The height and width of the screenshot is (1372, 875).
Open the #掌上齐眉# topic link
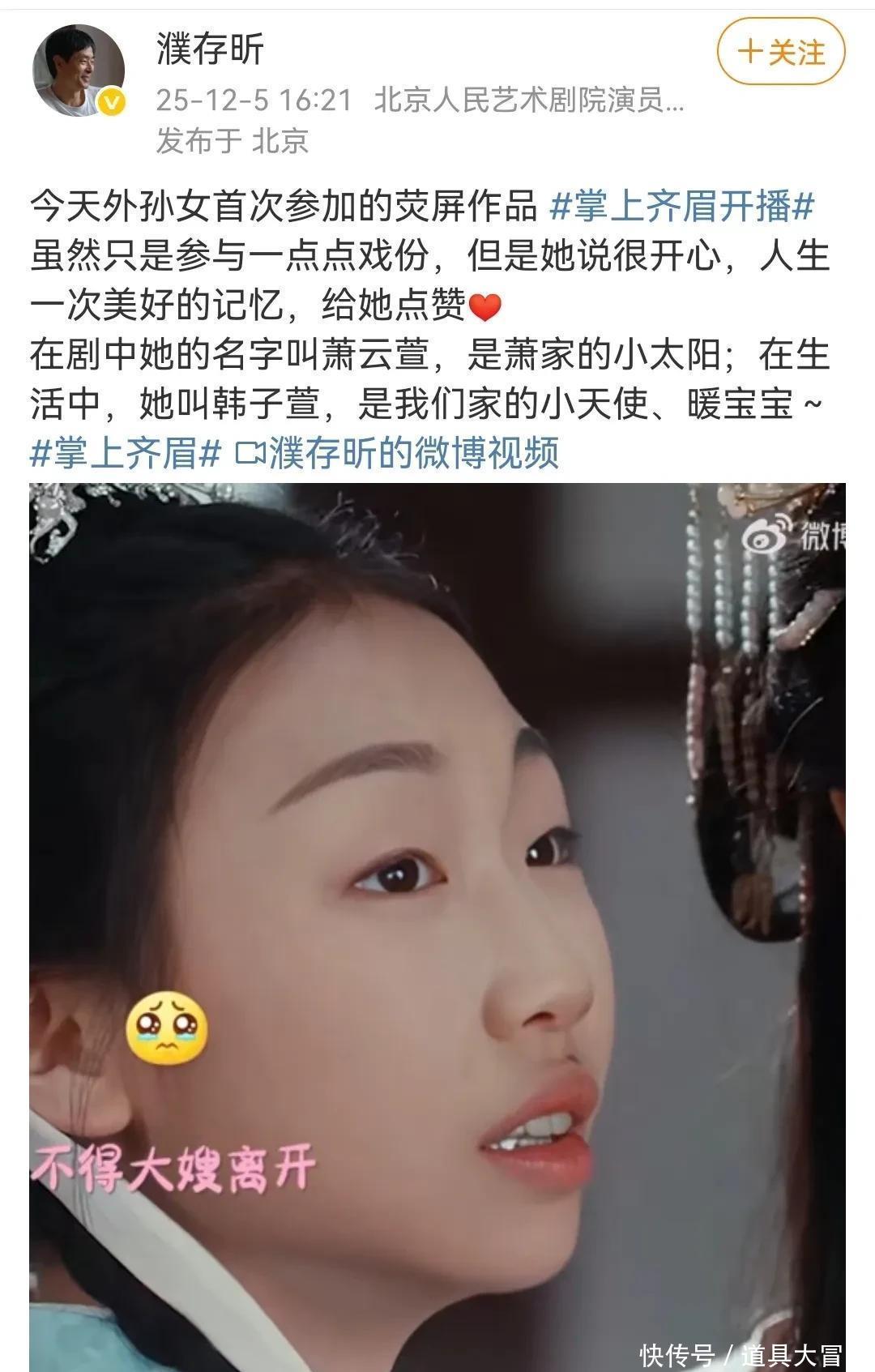(x=126, y=453)
